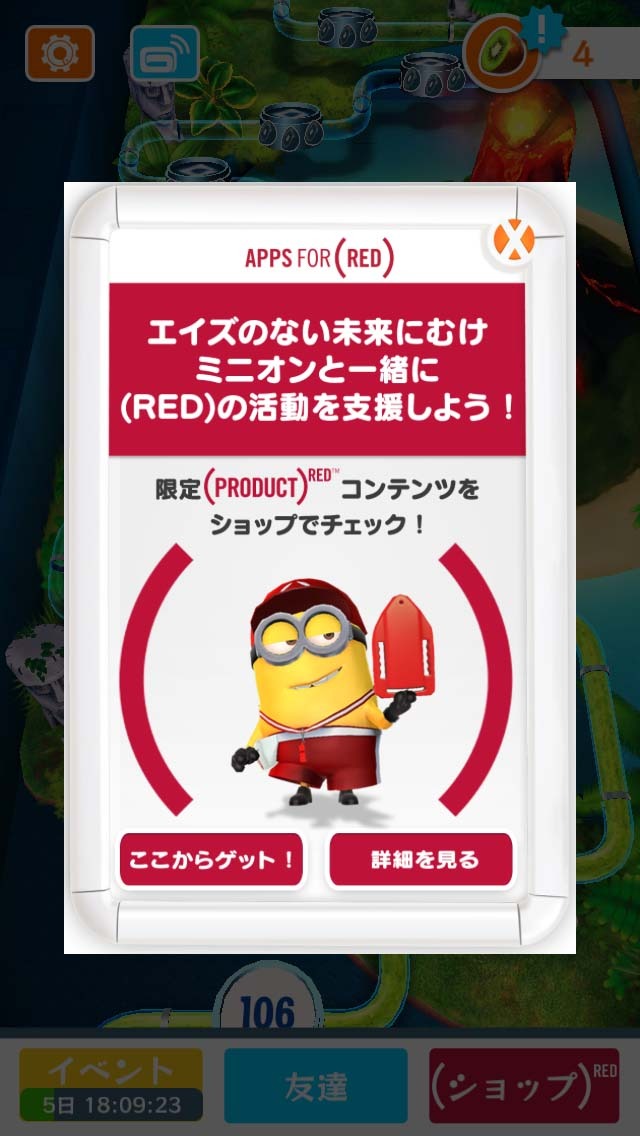Open the settings gear icon

(60, 53)
